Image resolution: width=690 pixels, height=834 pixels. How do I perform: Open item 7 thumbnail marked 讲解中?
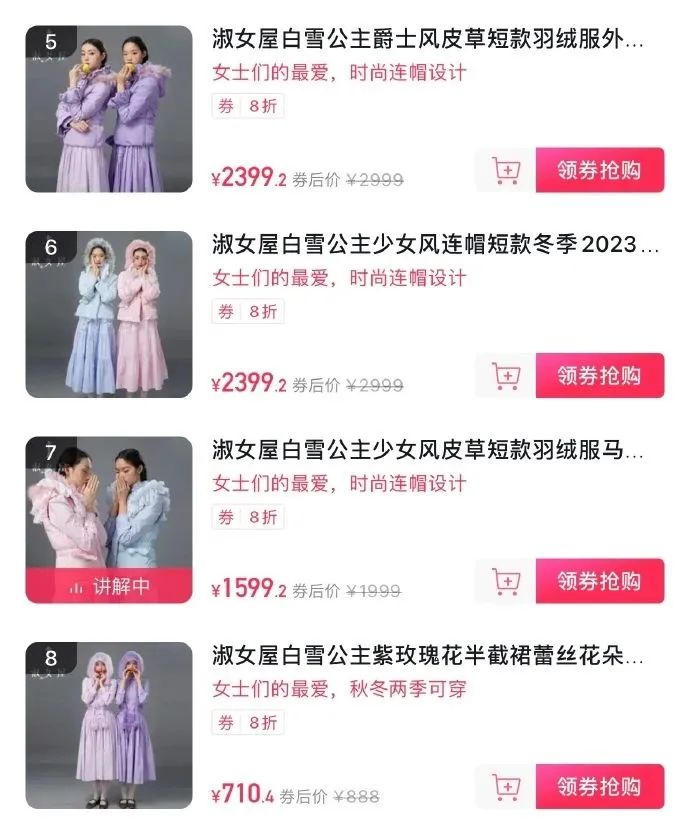coord(108,520)
